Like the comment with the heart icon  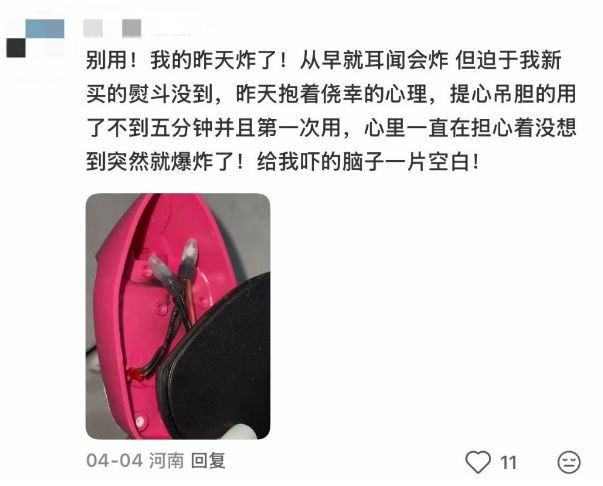pyautogui.click(x=480, y=461)
